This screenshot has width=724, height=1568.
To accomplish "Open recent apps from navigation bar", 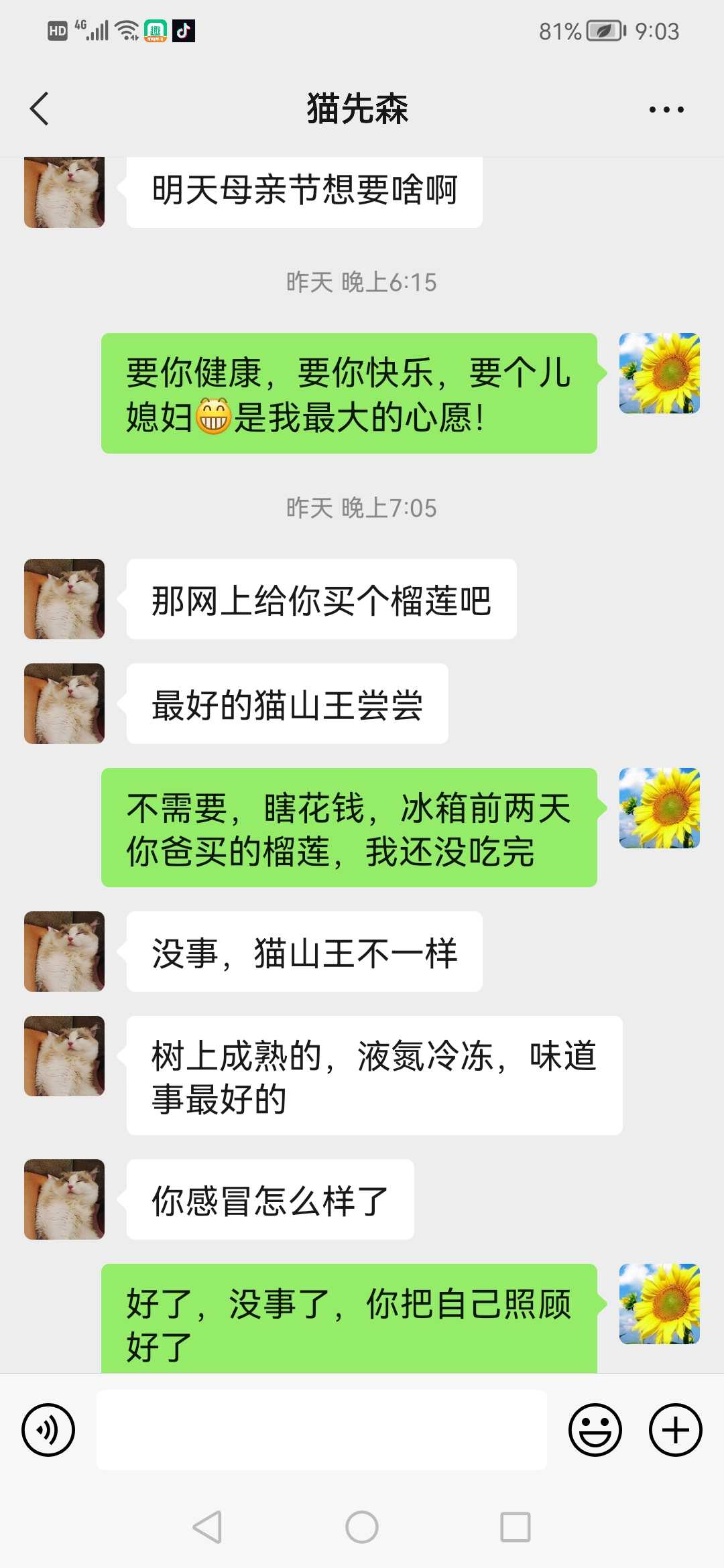I will pyautogui.click(x=516, y=1527).
